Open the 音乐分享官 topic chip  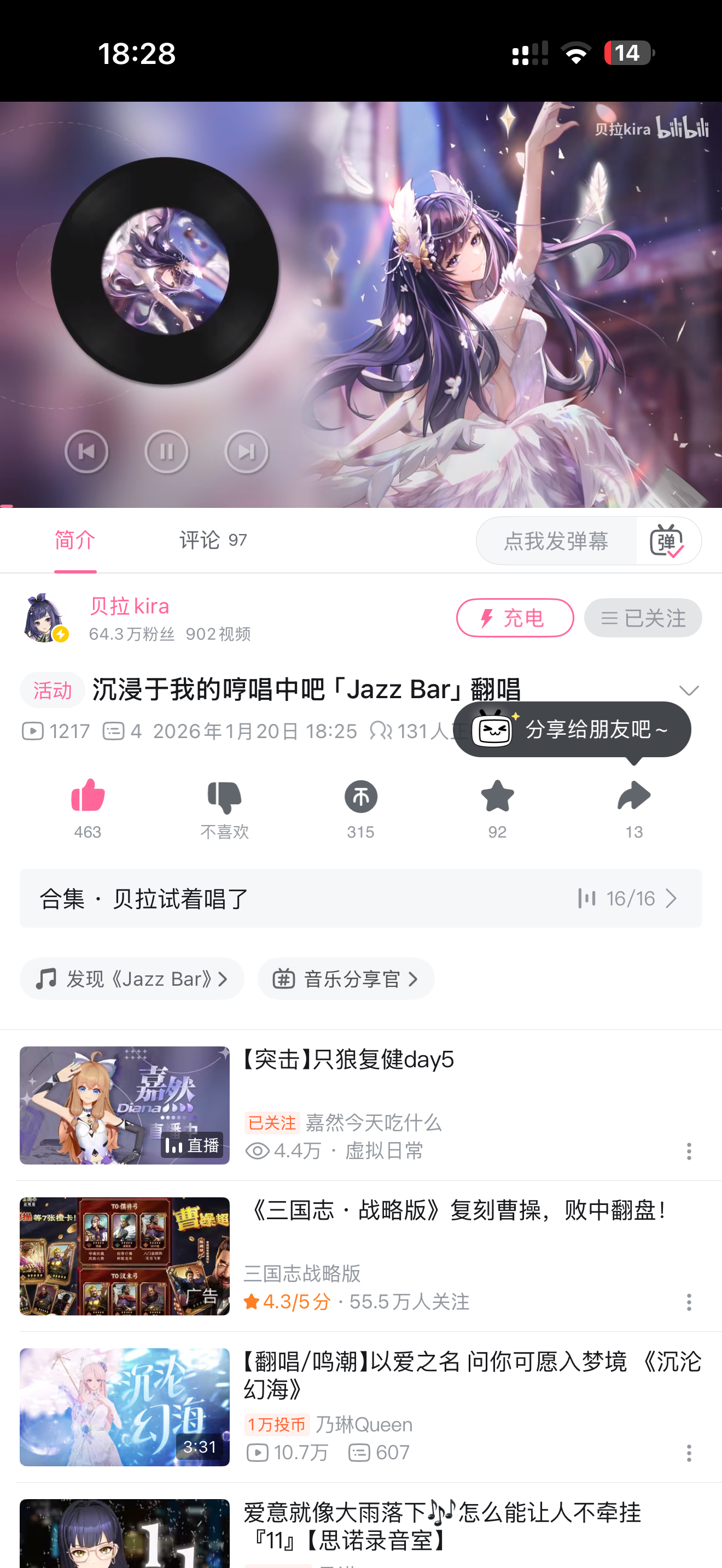coord(346,979)
